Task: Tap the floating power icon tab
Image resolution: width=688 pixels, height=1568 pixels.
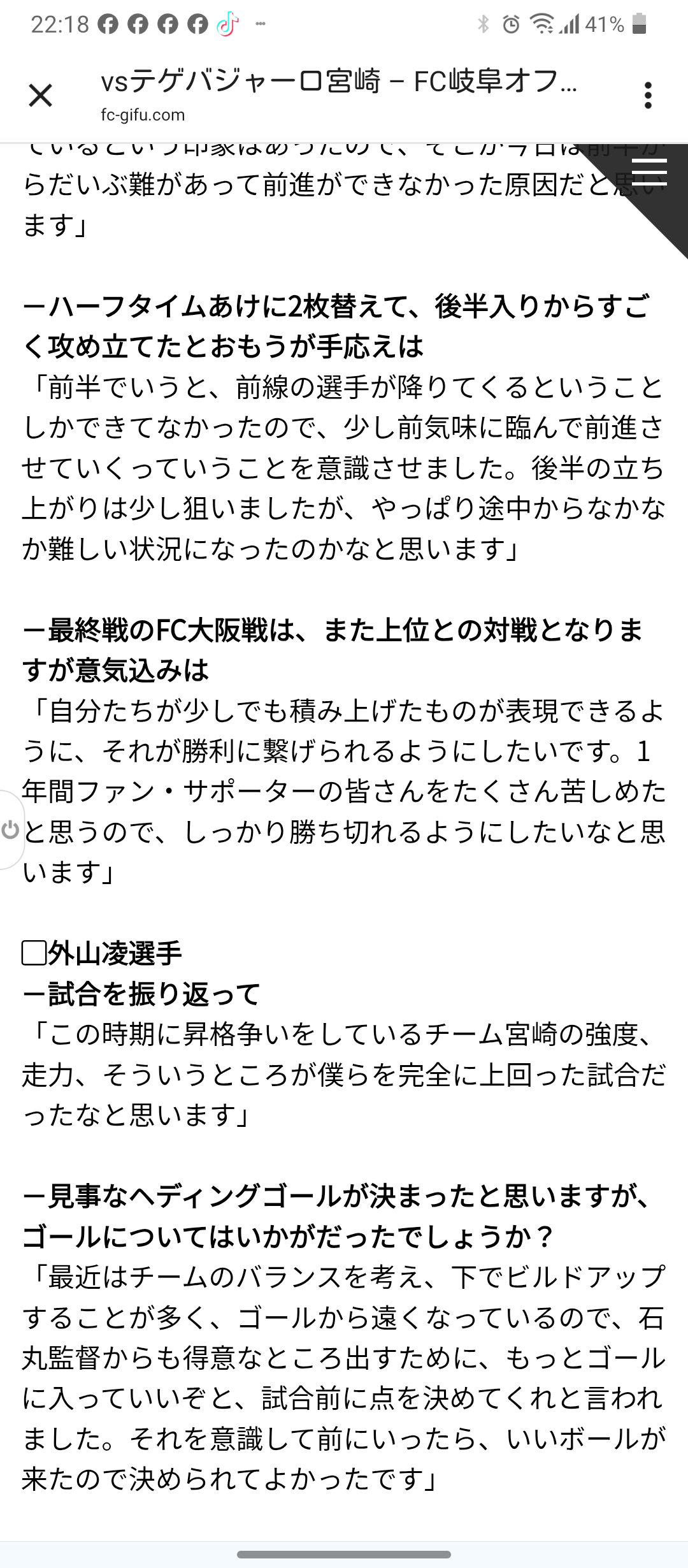Action: coord(10,830)
